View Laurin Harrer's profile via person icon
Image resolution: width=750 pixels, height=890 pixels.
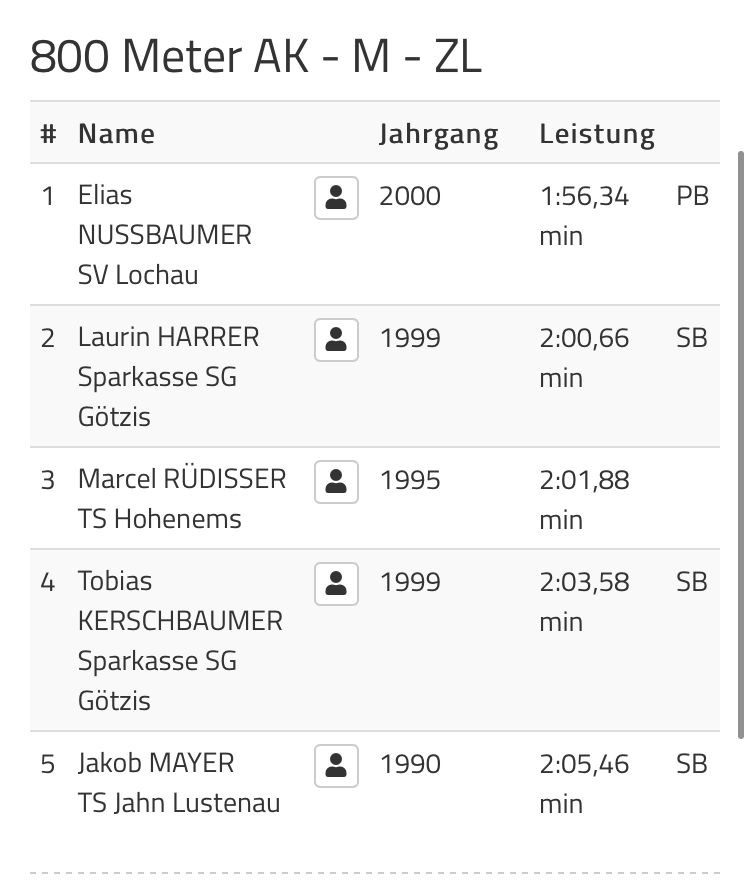336,339
